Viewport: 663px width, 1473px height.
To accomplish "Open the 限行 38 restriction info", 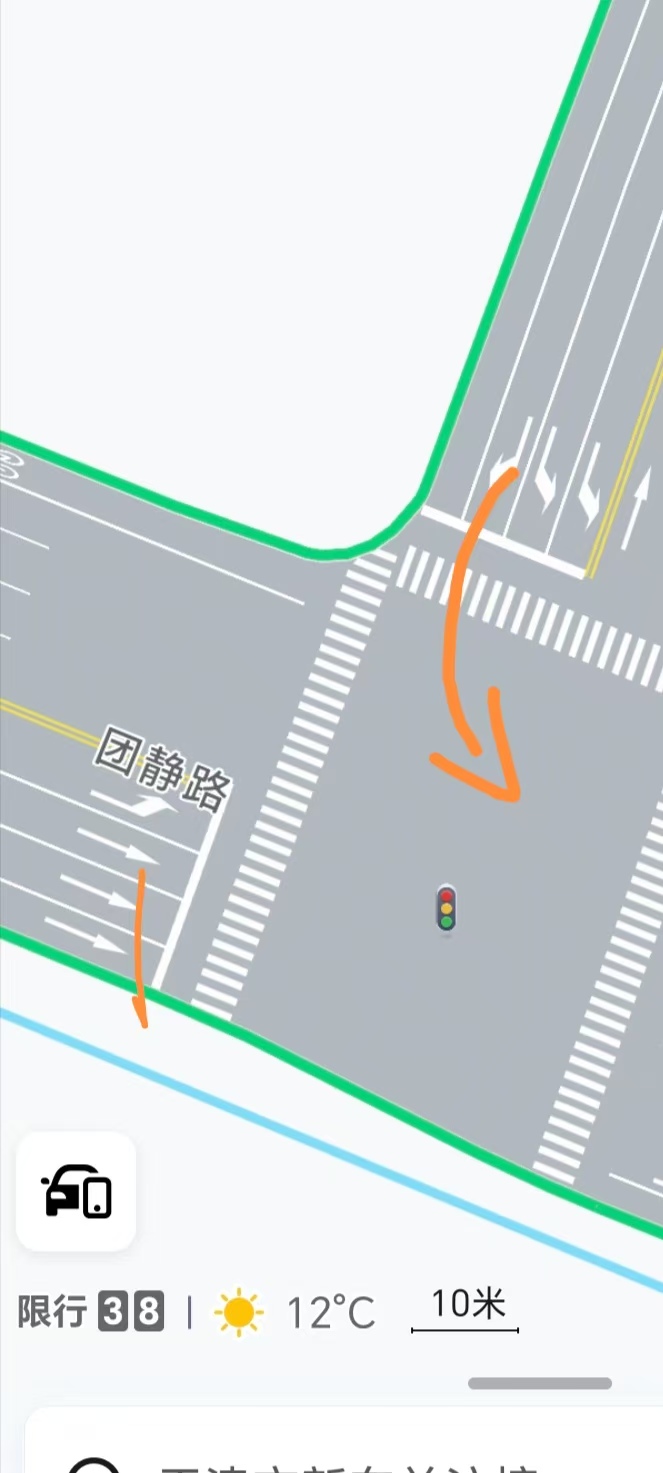I will 91,1311.
